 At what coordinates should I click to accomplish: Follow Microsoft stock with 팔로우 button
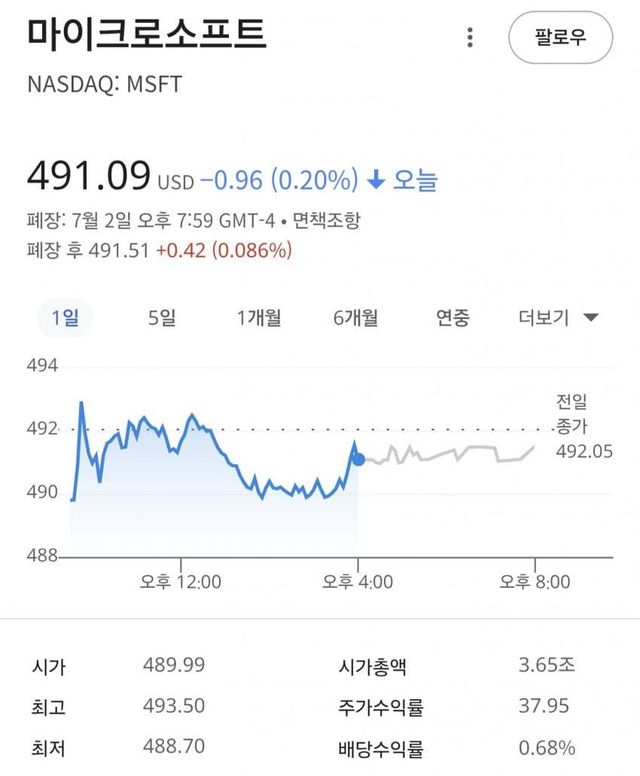pyautogui.click(x=560, y=38)
